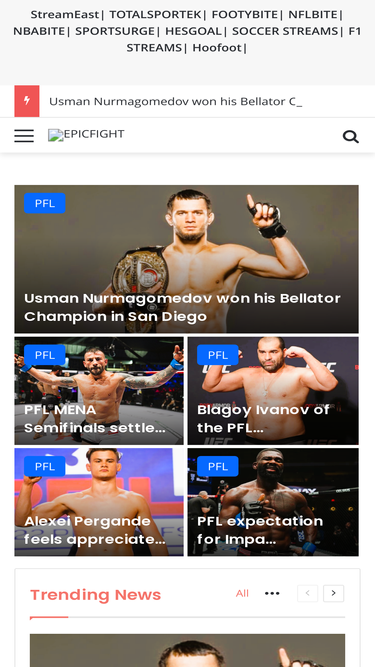This screenshot has height=667, width=375.
Task: Go to the FOOTYBITE link
Action: coord(244,14)
